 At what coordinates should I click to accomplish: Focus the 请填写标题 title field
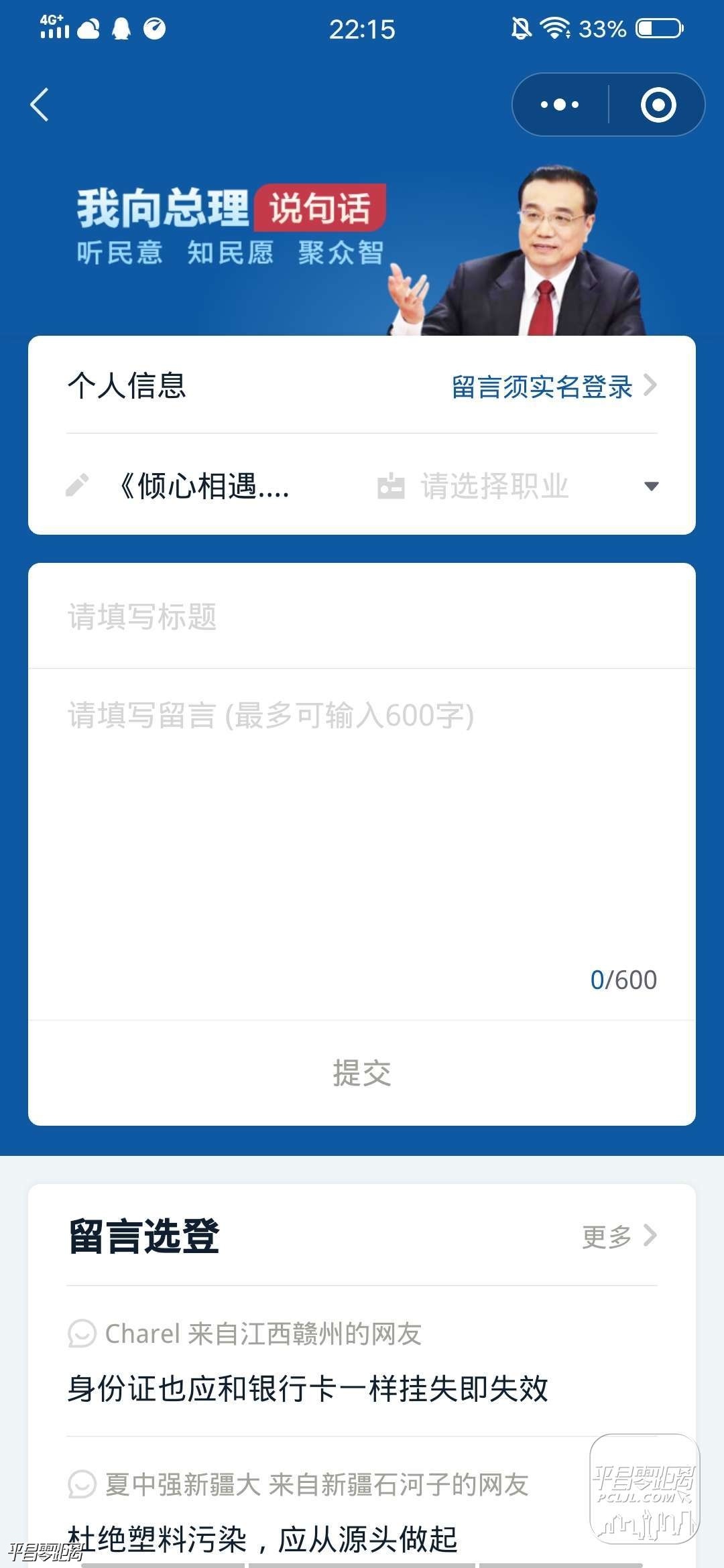[x=362, y=616]
